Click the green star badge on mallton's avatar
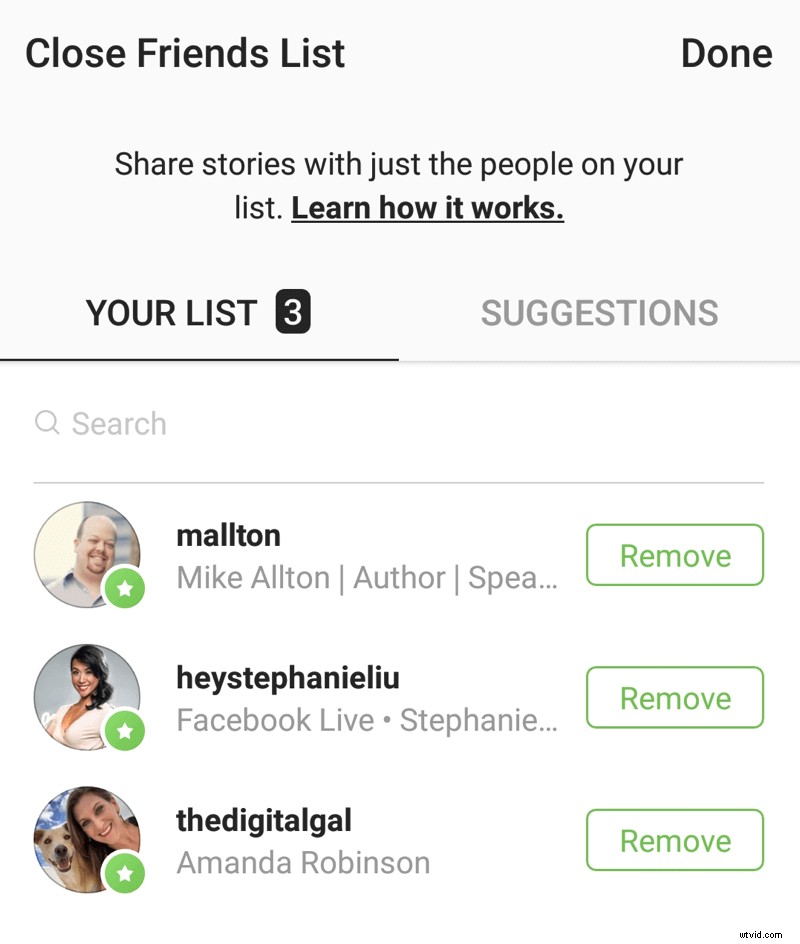Image resolution: width=800 pixels, height=944 pixels. point(124,589)
